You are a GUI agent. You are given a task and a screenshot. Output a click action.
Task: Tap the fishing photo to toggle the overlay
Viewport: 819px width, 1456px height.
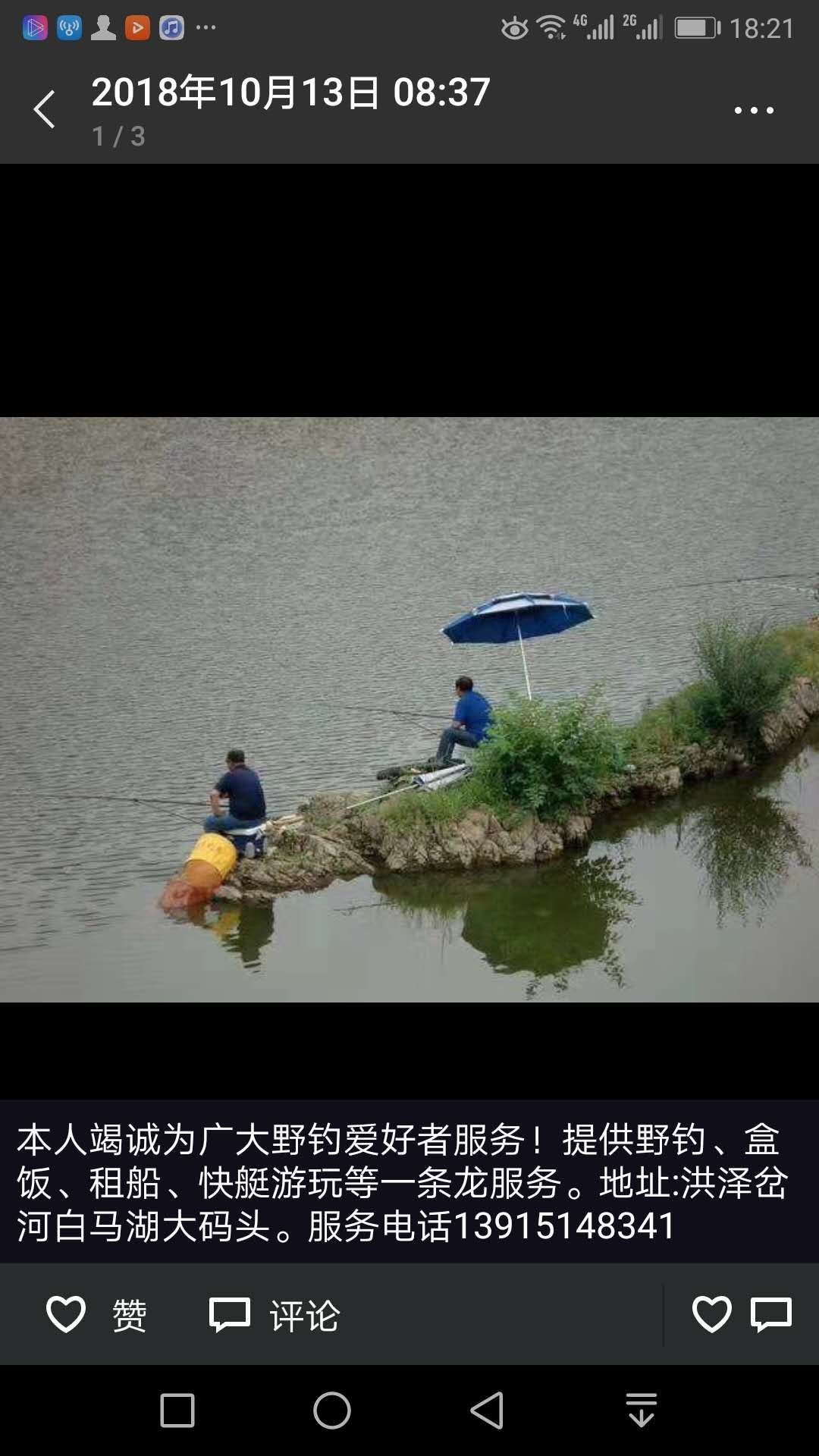tap(409, 710)
